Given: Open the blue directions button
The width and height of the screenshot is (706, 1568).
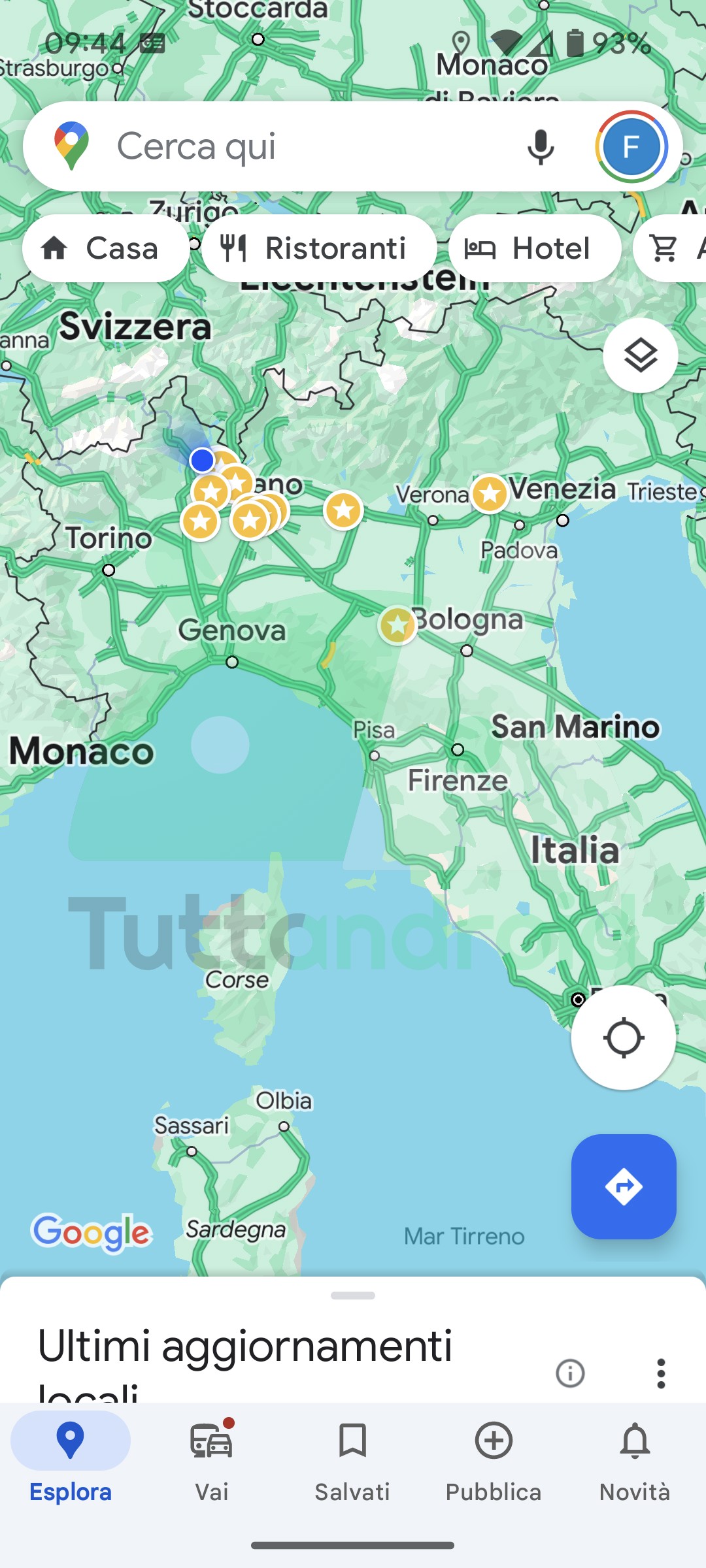Looking at the screenshot, I should point(624,1186).
